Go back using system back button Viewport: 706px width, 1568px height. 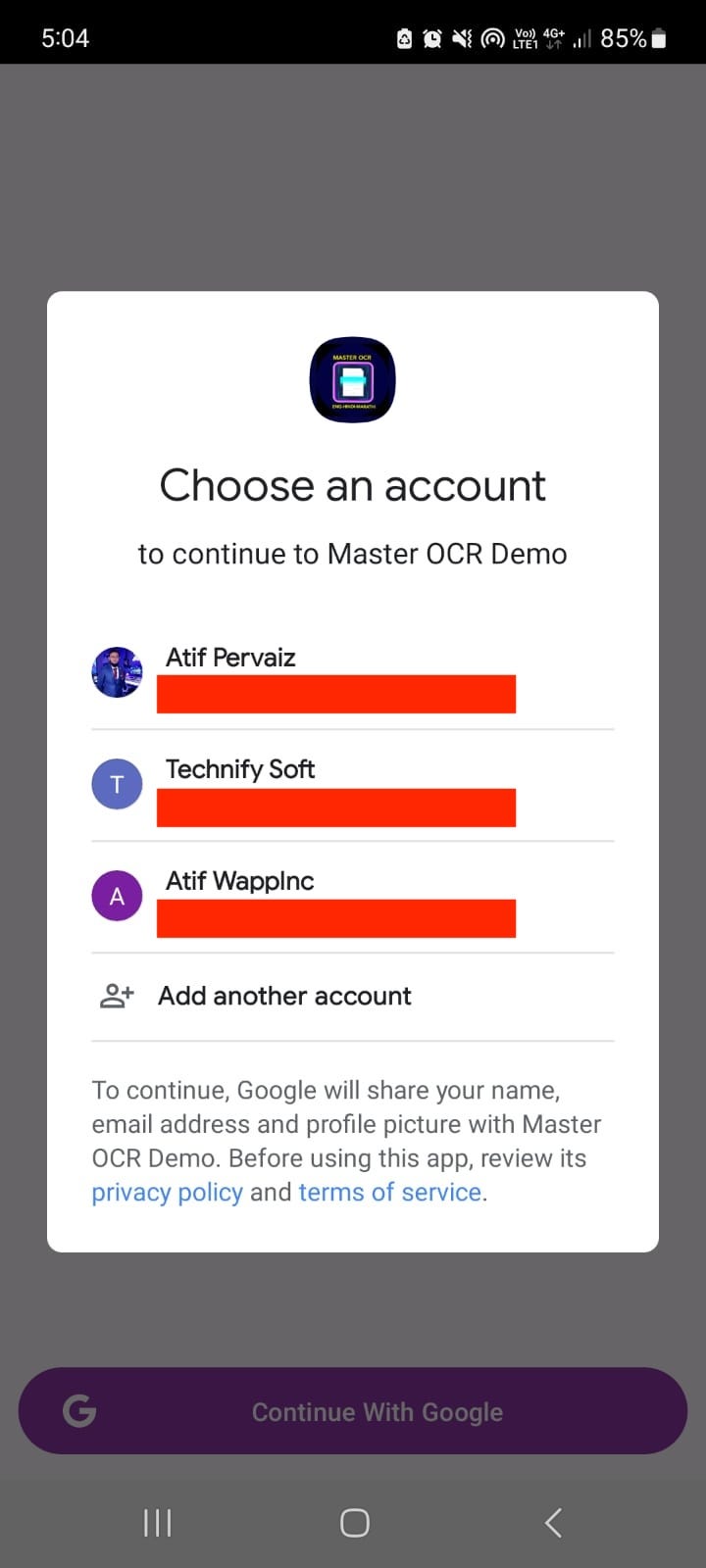click(x=553, y=1522)
